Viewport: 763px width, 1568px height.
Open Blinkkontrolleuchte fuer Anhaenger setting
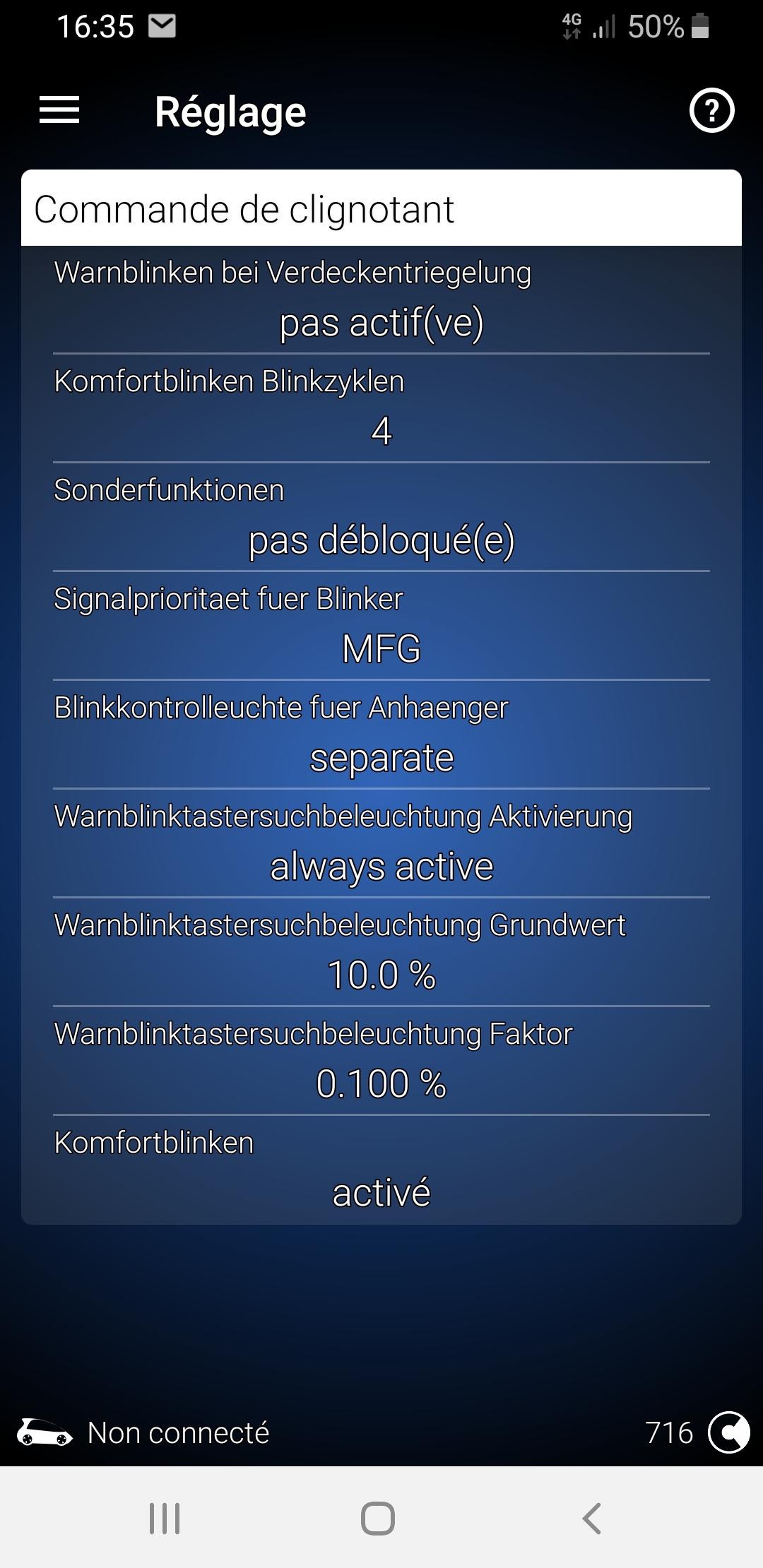(x=381, y=735)
